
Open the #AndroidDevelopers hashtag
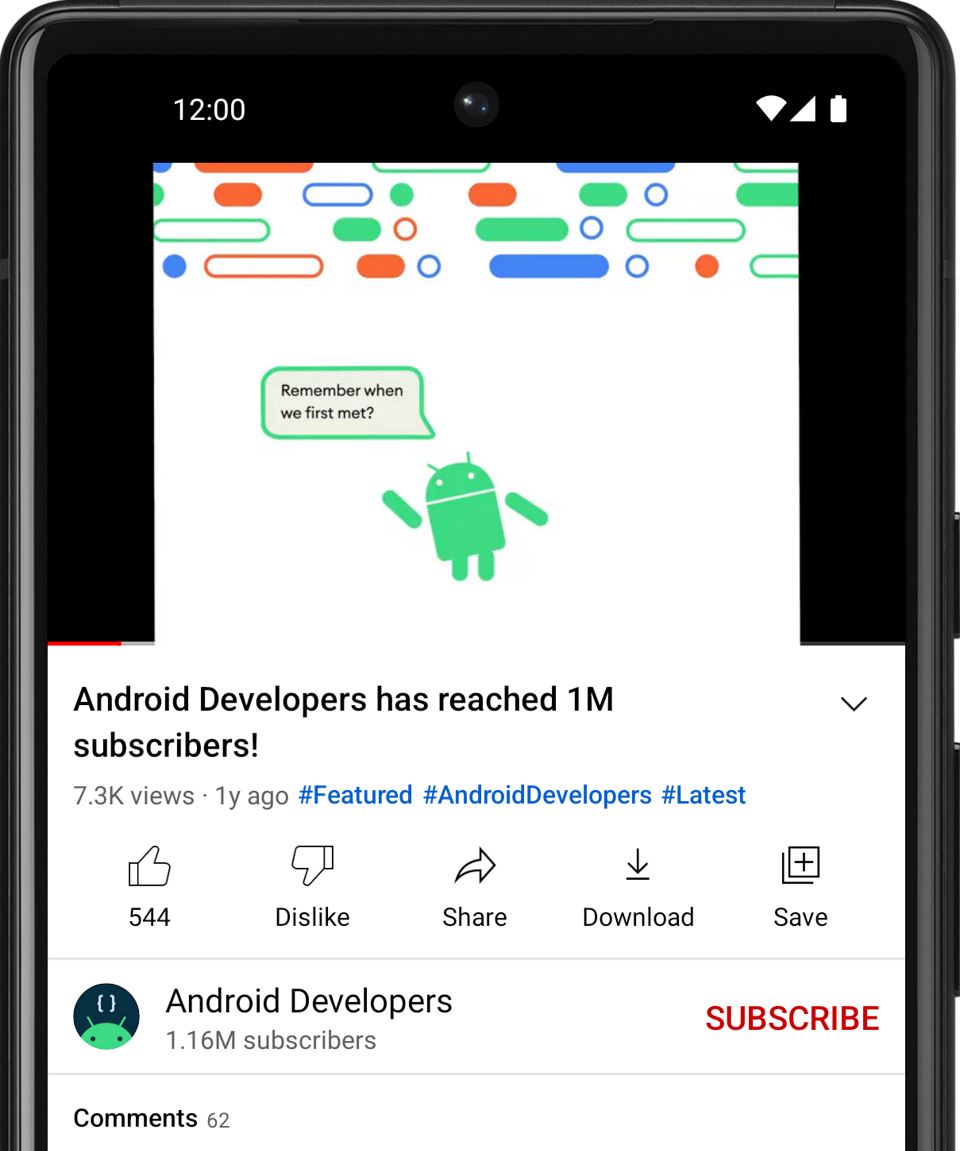pyautogui.click(x=537, y=796)
